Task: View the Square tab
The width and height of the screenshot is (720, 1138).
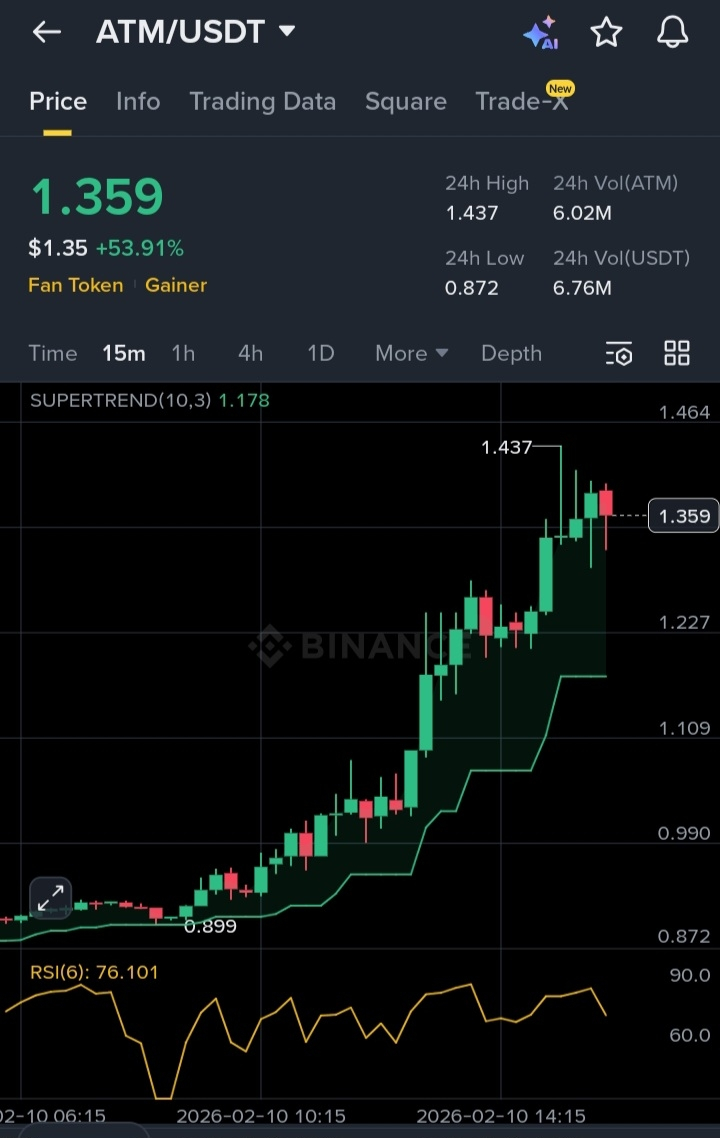Action: (405, 101)
